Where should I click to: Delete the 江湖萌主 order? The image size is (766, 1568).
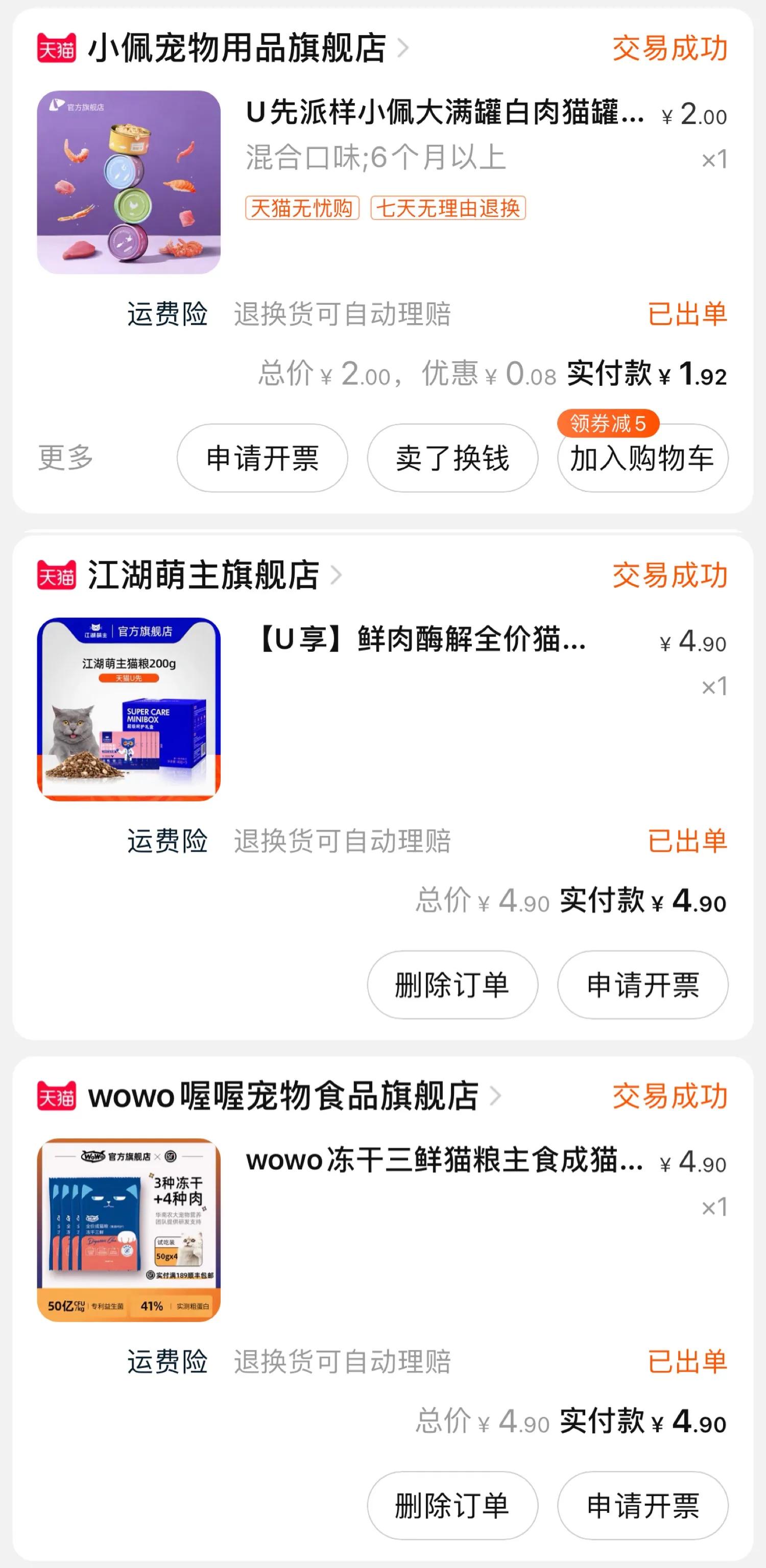pyautogui.click(x=452, y=985)
